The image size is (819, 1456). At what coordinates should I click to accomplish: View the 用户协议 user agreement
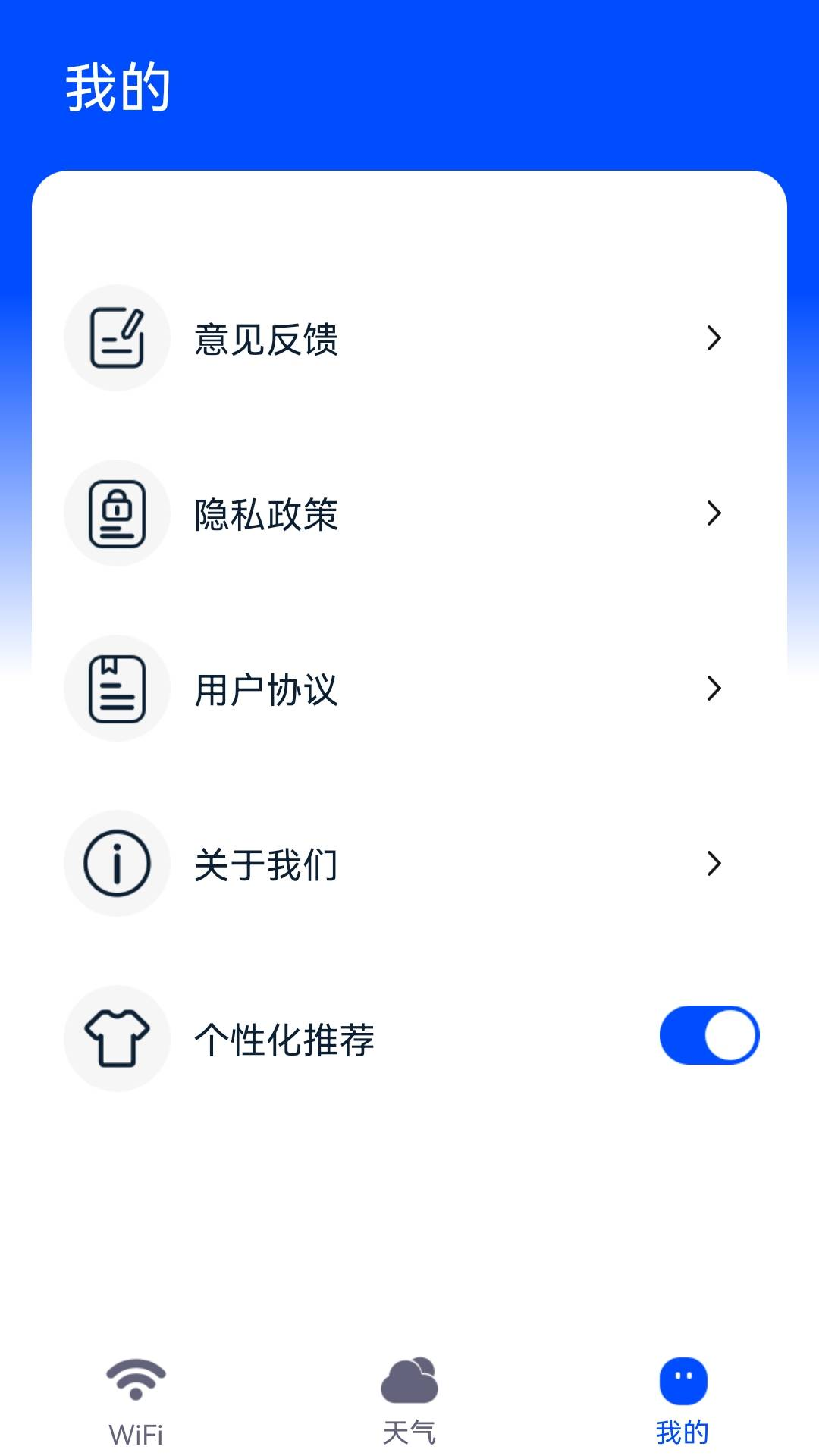(409, 689)
